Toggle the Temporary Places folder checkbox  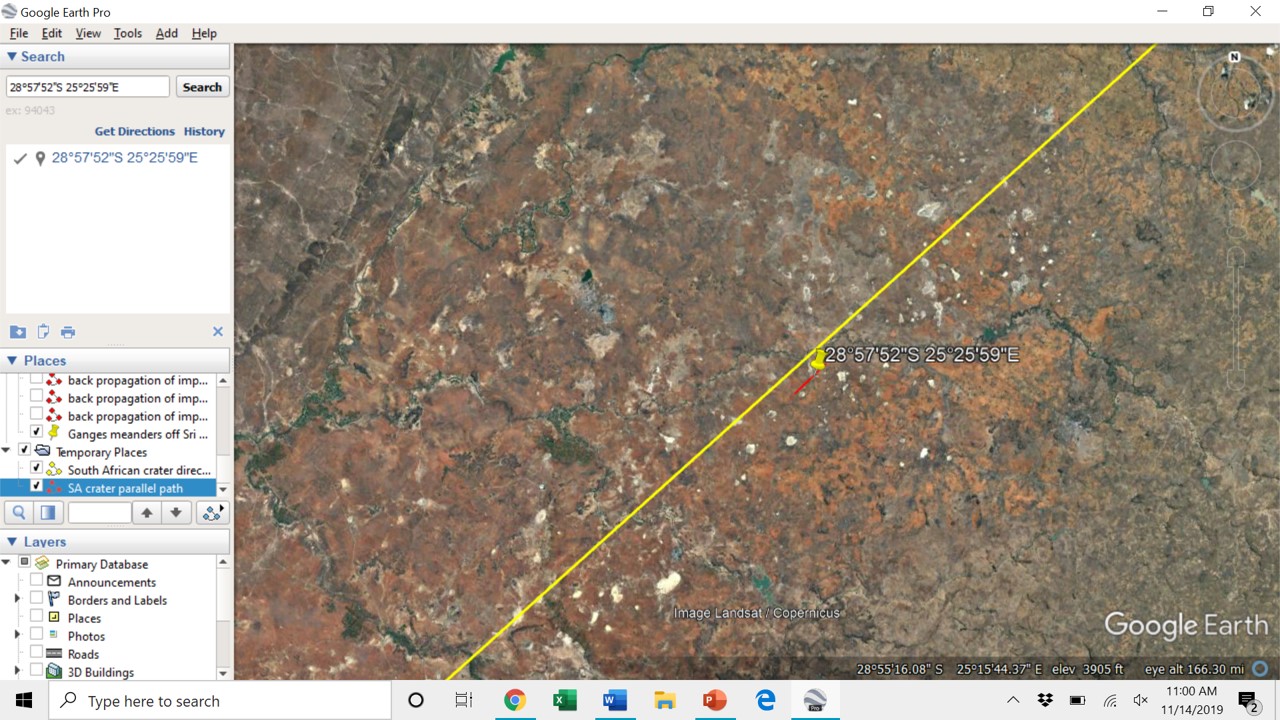pyautogui.click(x=25, y=452)
